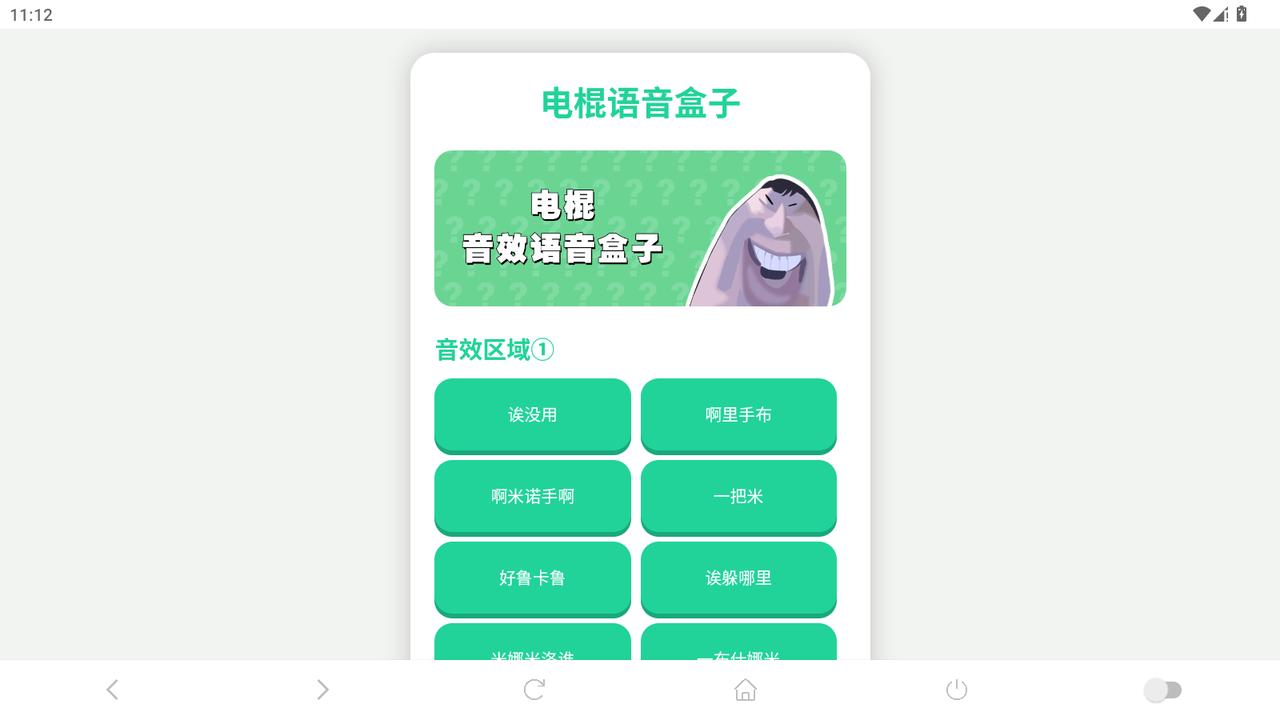Reload the page

pyautogui.click(x=534, y=689)
